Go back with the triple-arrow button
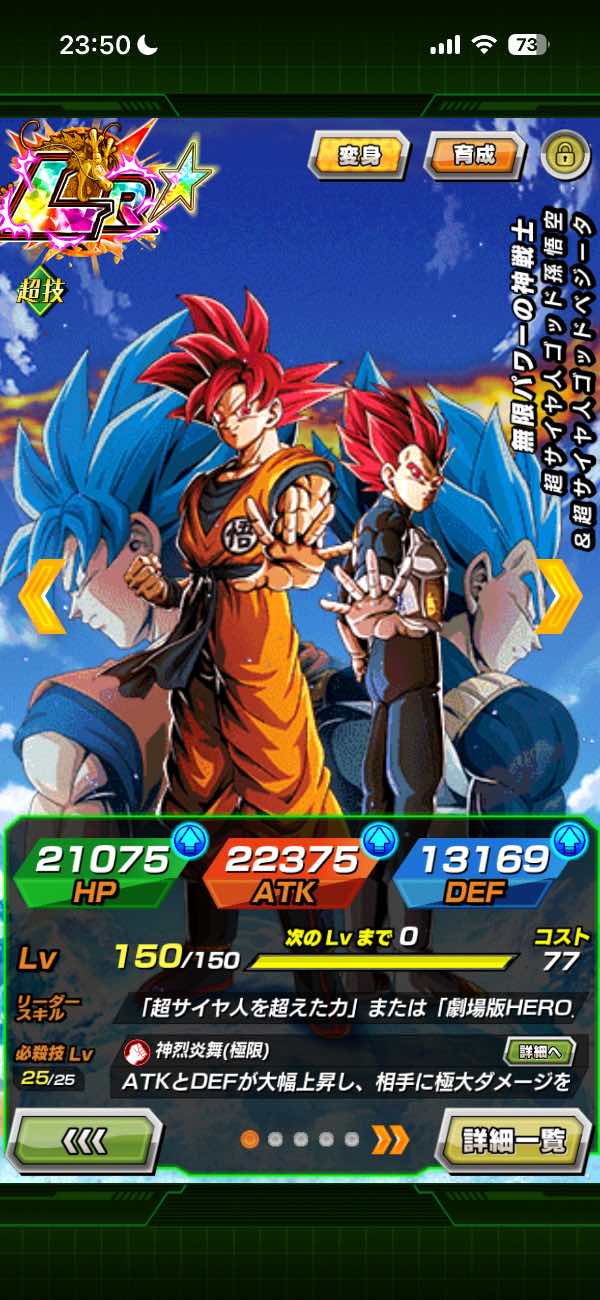Viewport: 600px width, 1300px height. [x=83, y=1138]
